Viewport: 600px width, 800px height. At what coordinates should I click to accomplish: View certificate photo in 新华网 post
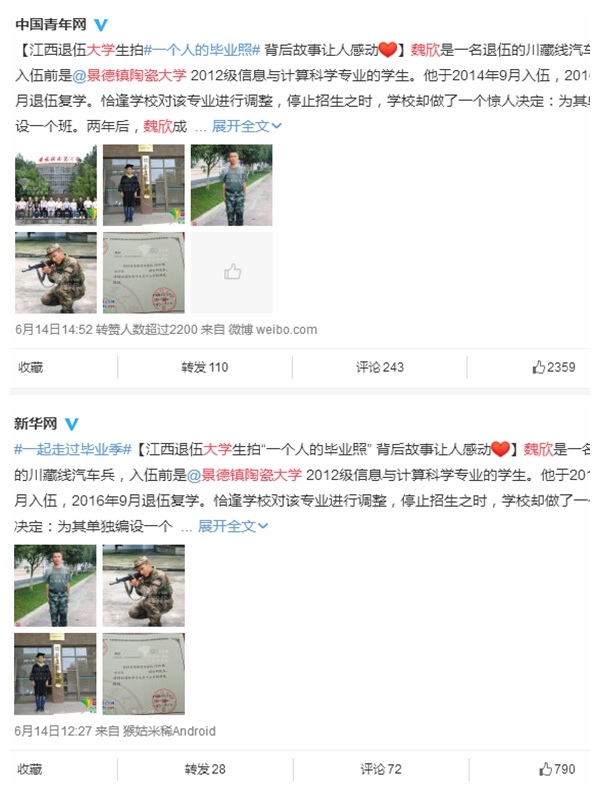[x=143, y=672]
